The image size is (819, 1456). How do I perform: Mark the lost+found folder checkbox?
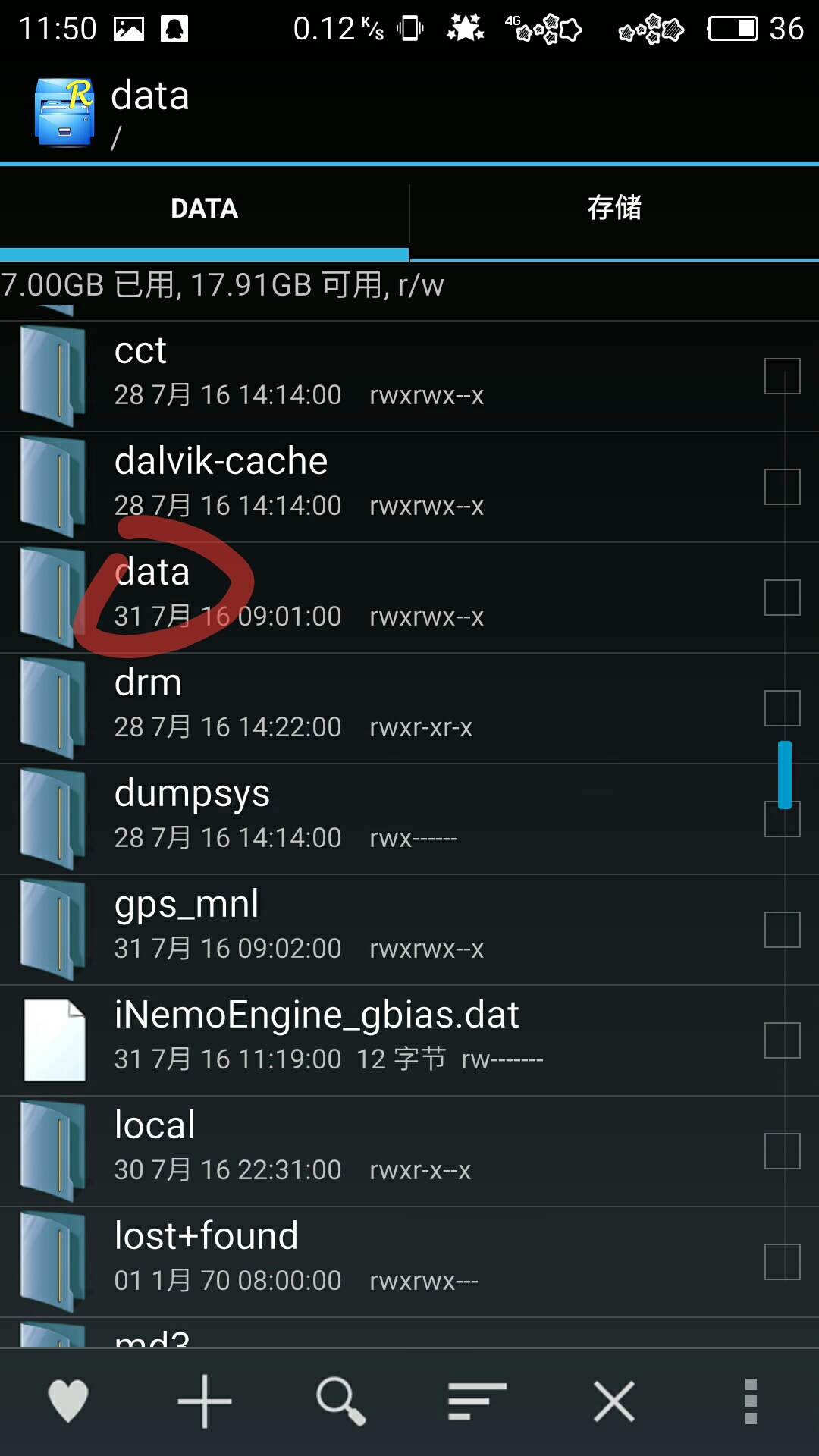783,1261
